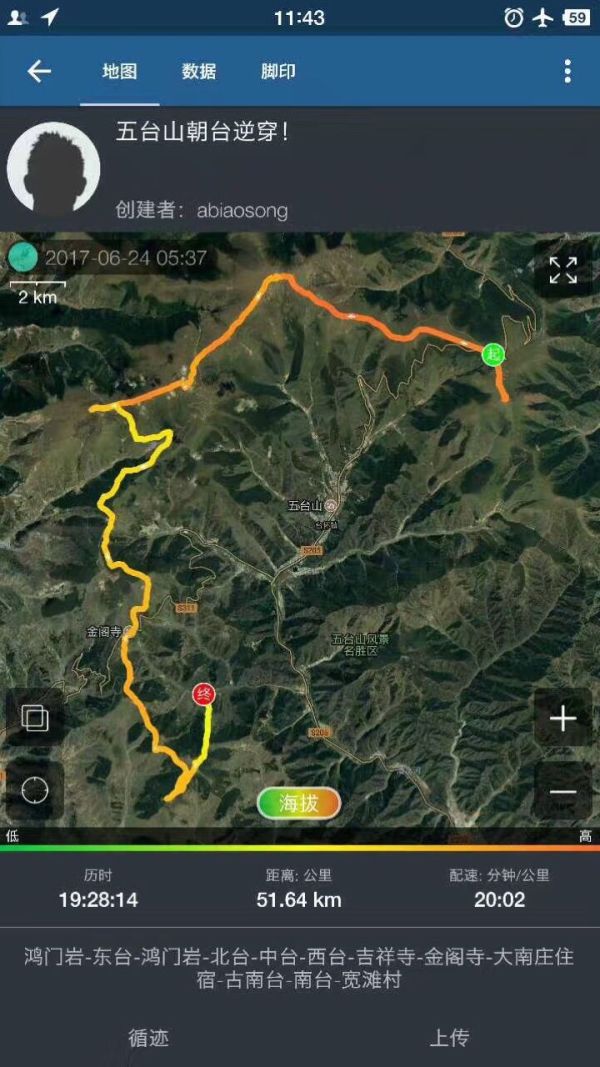Go back using the arrow icon
This screenshot has height=1067, width=600.
click(39, 71)
